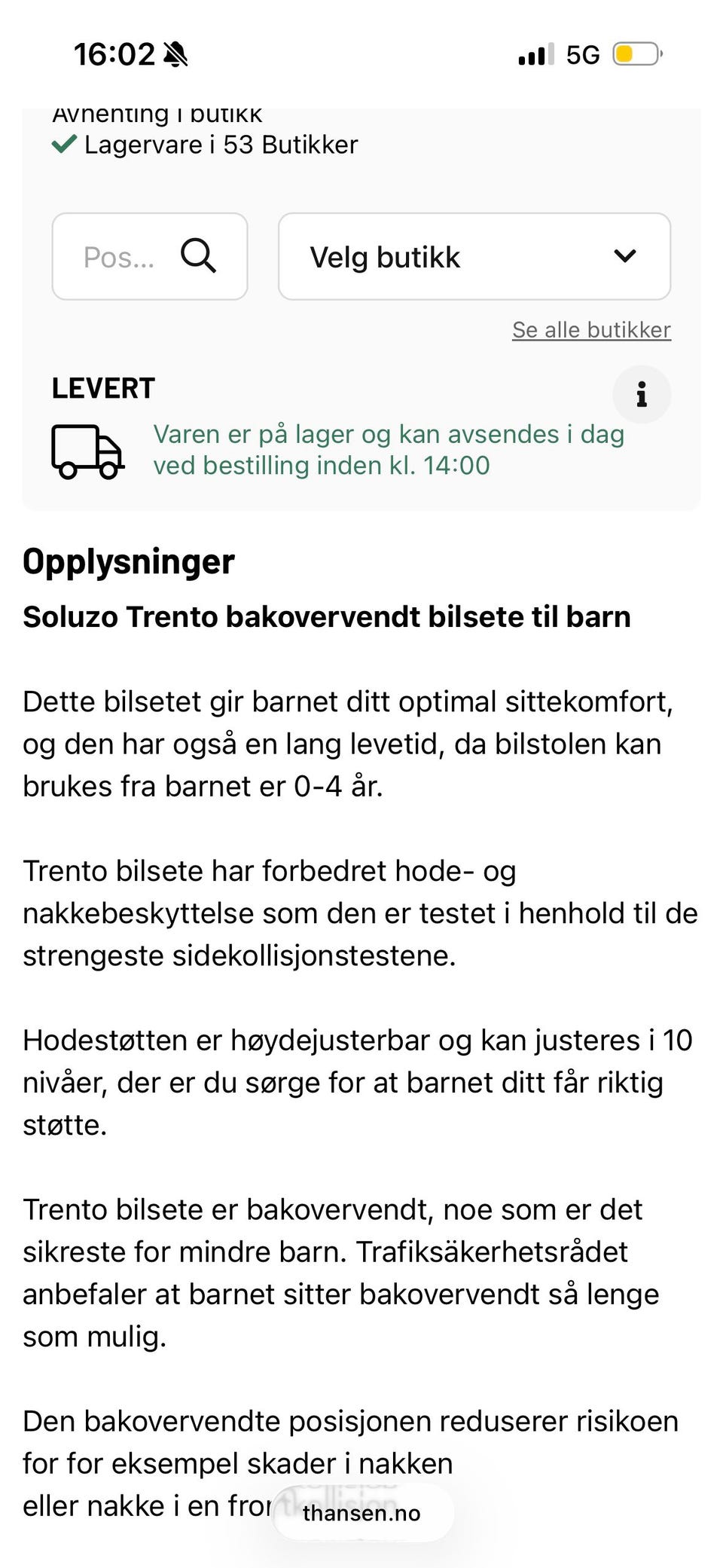Open the Velg butikk dropdown
The height and width of the screenshot is (1568, 723).
473,257
